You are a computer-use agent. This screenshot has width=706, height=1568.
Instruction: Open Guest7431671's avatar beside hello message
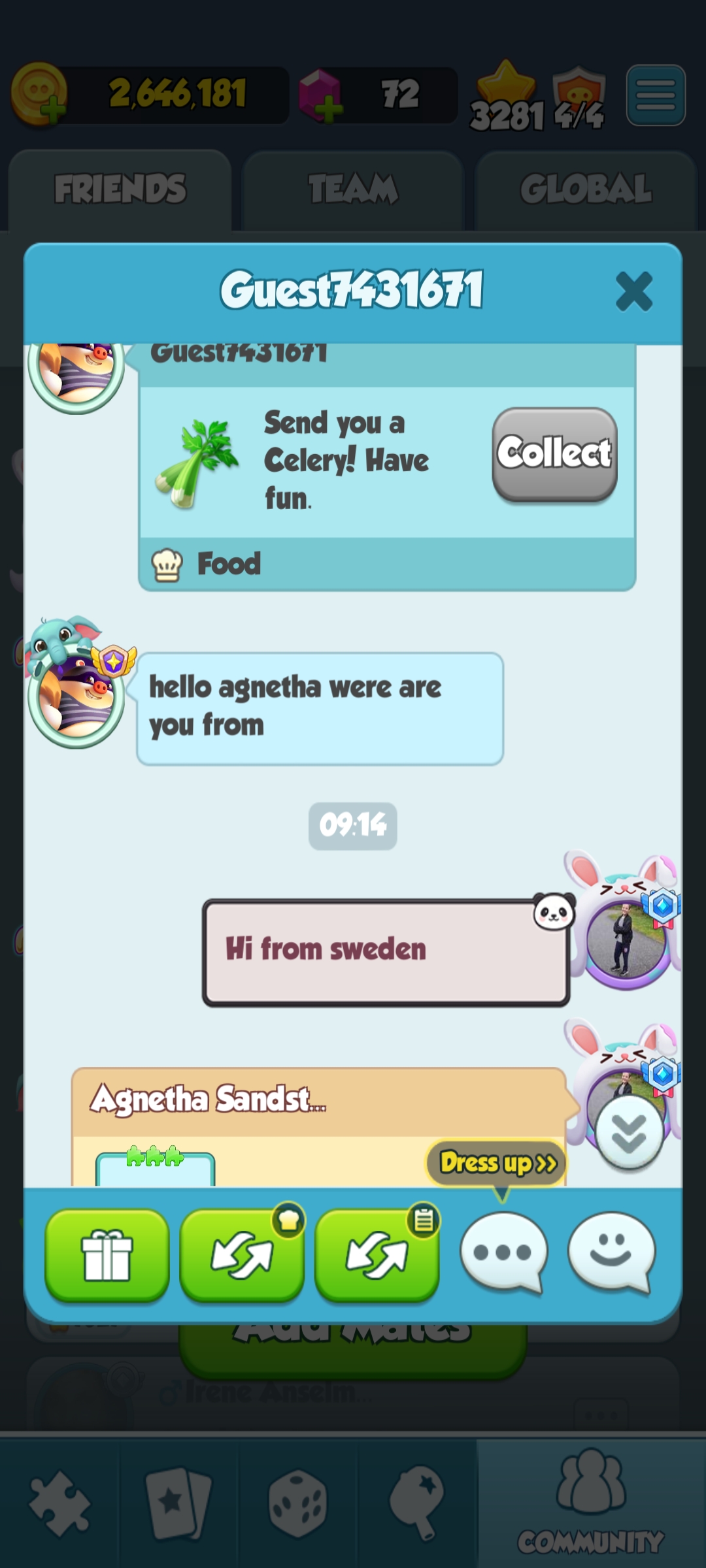point(76,698)
